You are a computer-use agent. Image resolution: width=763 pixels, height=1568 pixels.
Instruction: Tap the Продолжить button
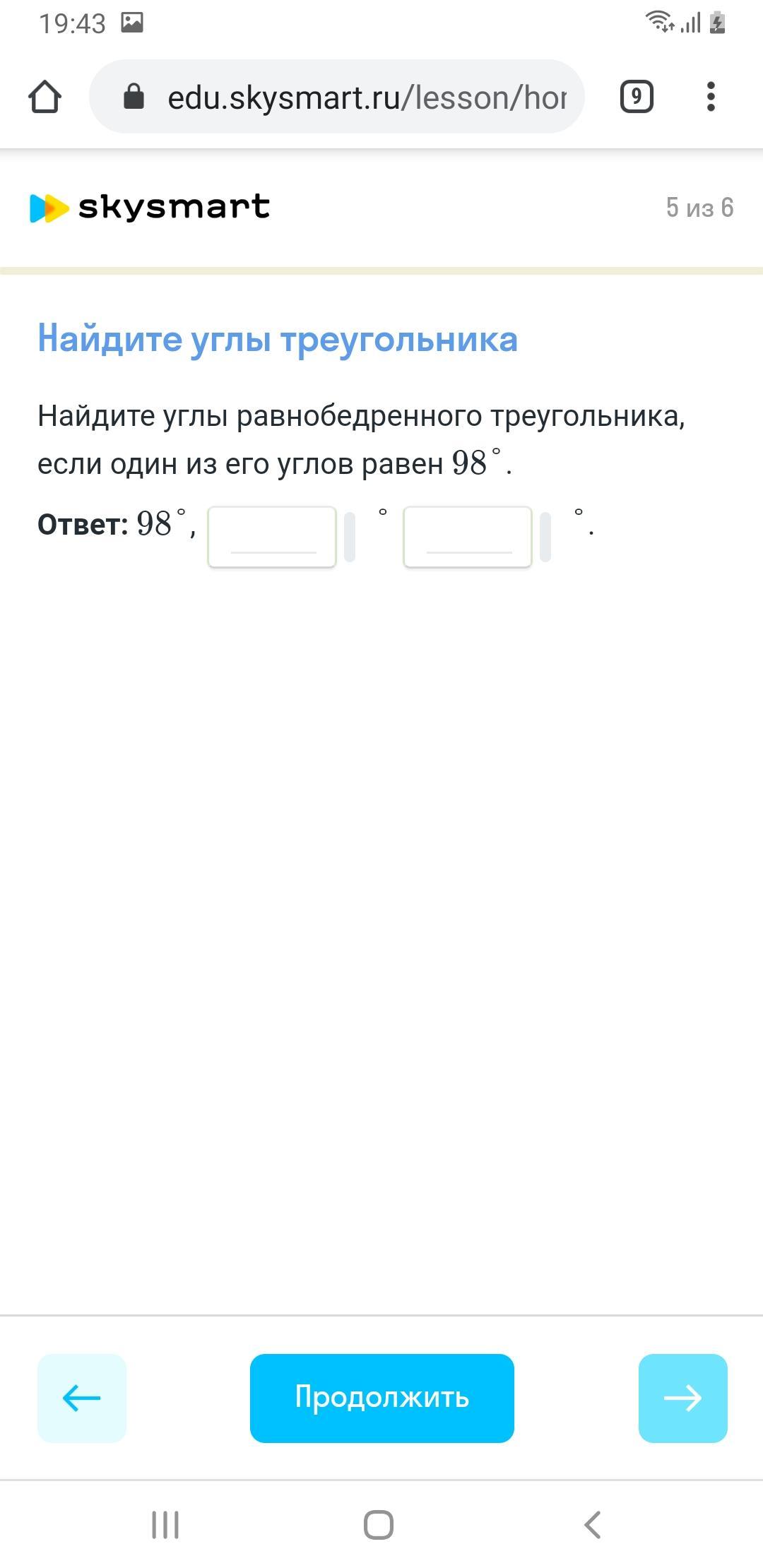point(382,1398)
